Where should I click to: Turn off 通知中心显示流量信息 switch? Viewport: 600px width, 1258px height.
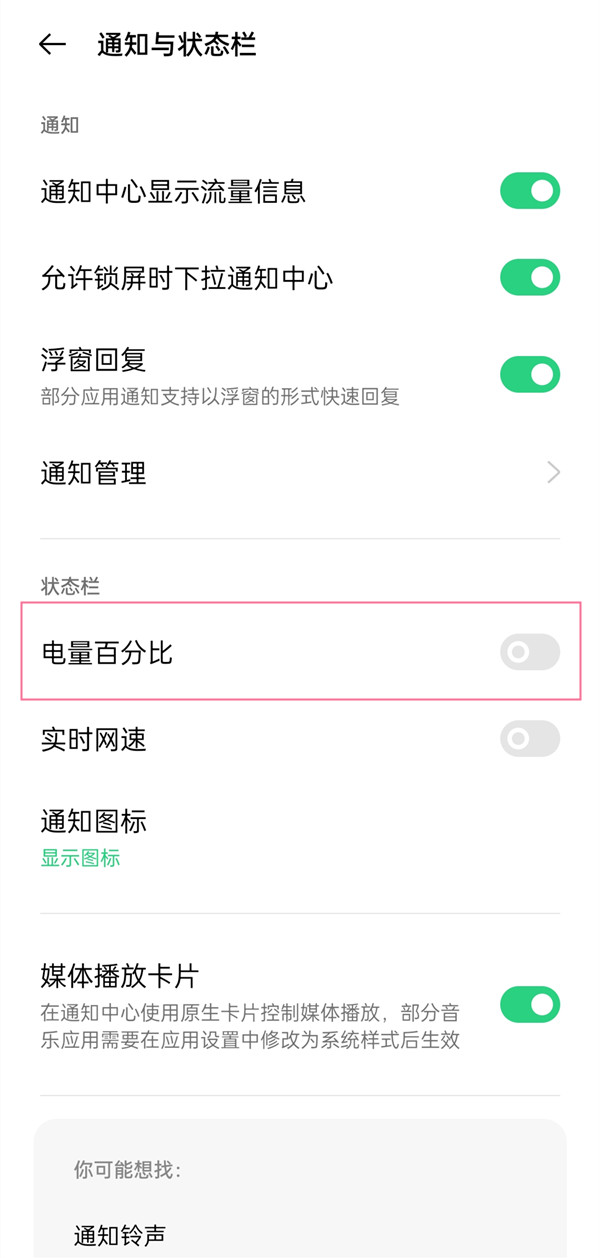[530, 191]
